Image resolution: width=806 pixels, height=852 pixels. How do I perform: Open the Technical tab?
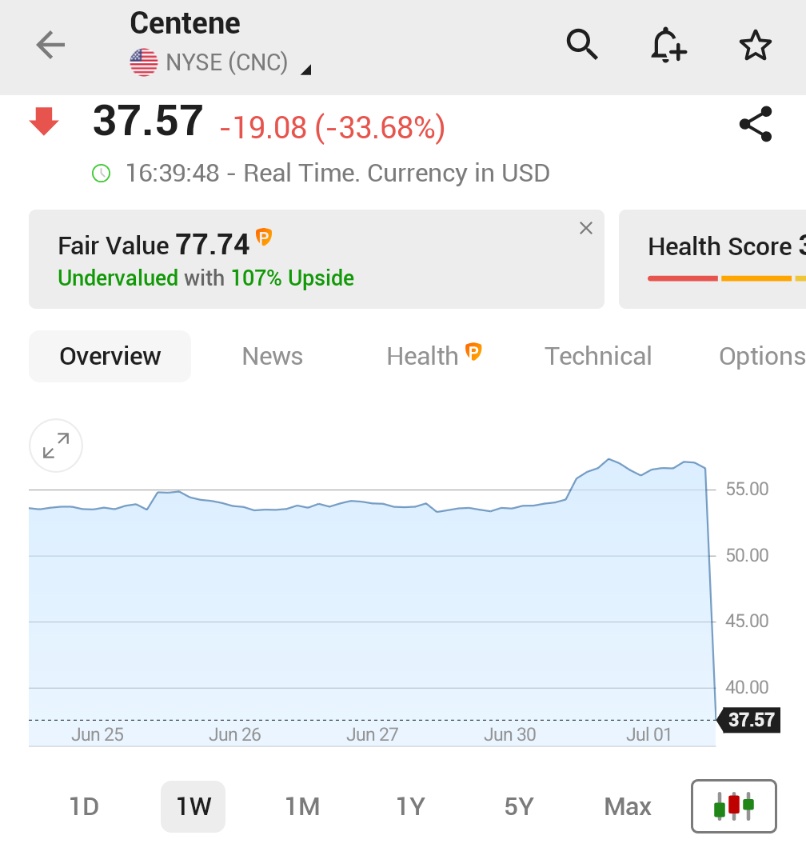click(598, 356)
